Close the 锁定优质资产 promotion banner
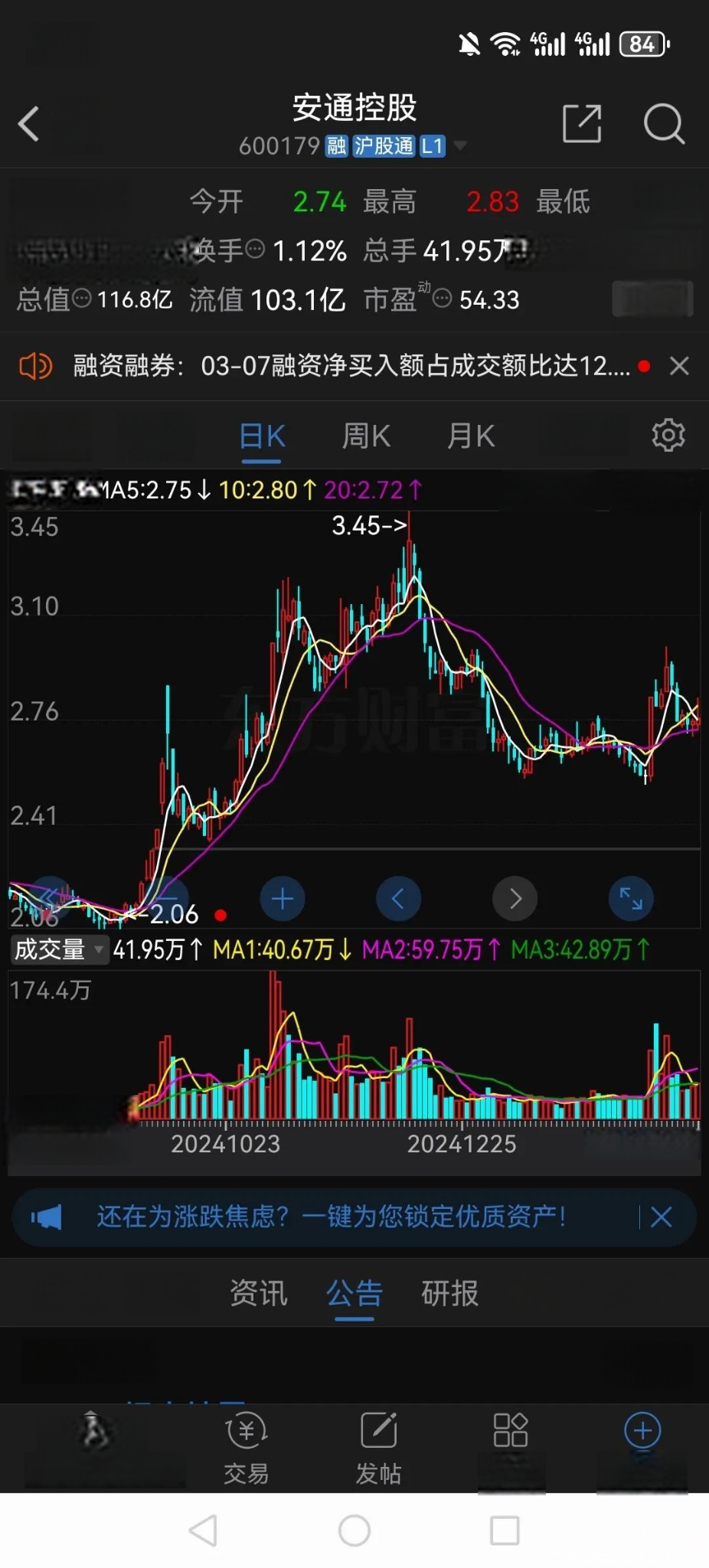This screenshot has height=1568, width=709. point(661,1217)
